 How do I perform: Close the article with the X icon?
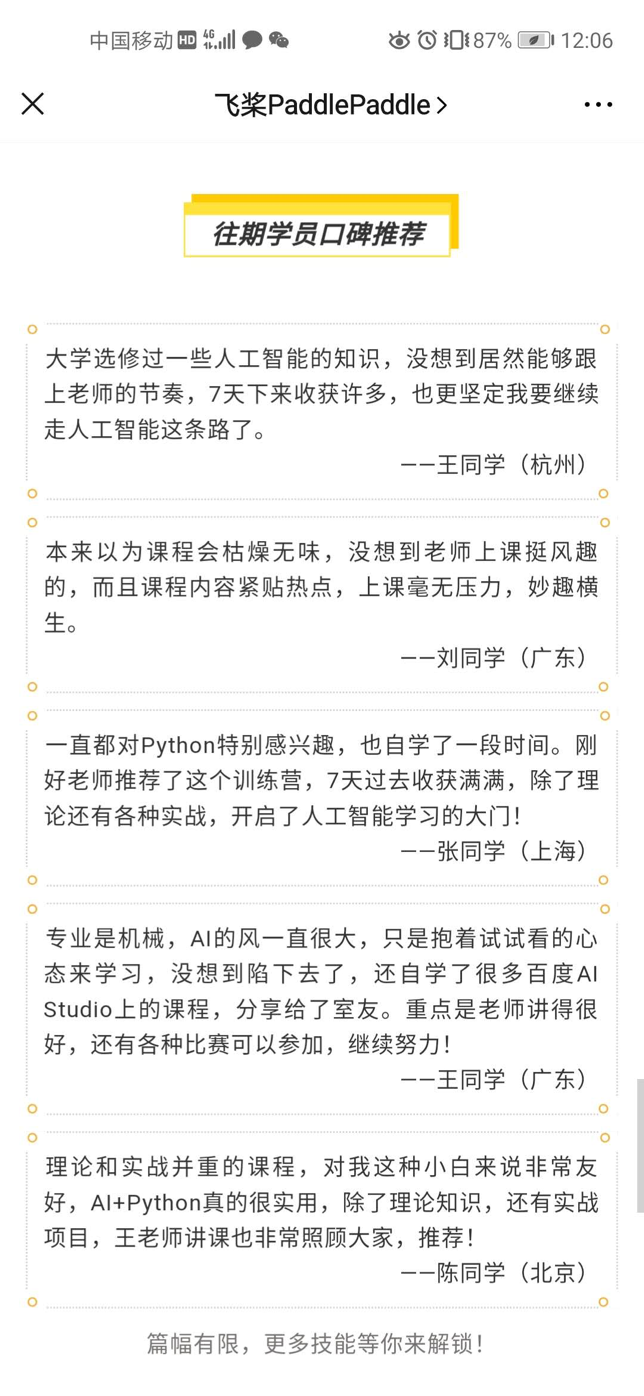coord(33,104)
